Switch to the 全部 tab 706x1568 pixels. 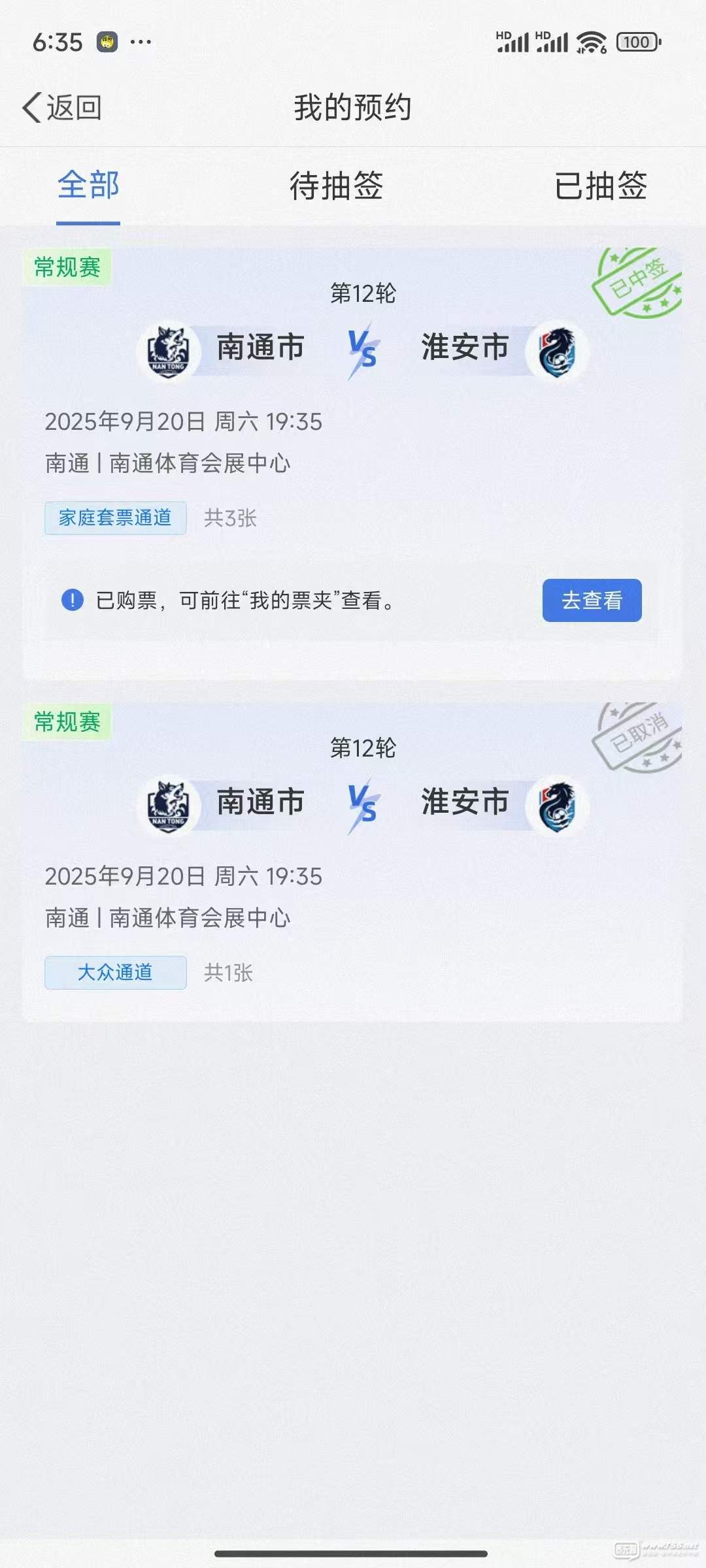pyautogui.click(x=88, y=186)
